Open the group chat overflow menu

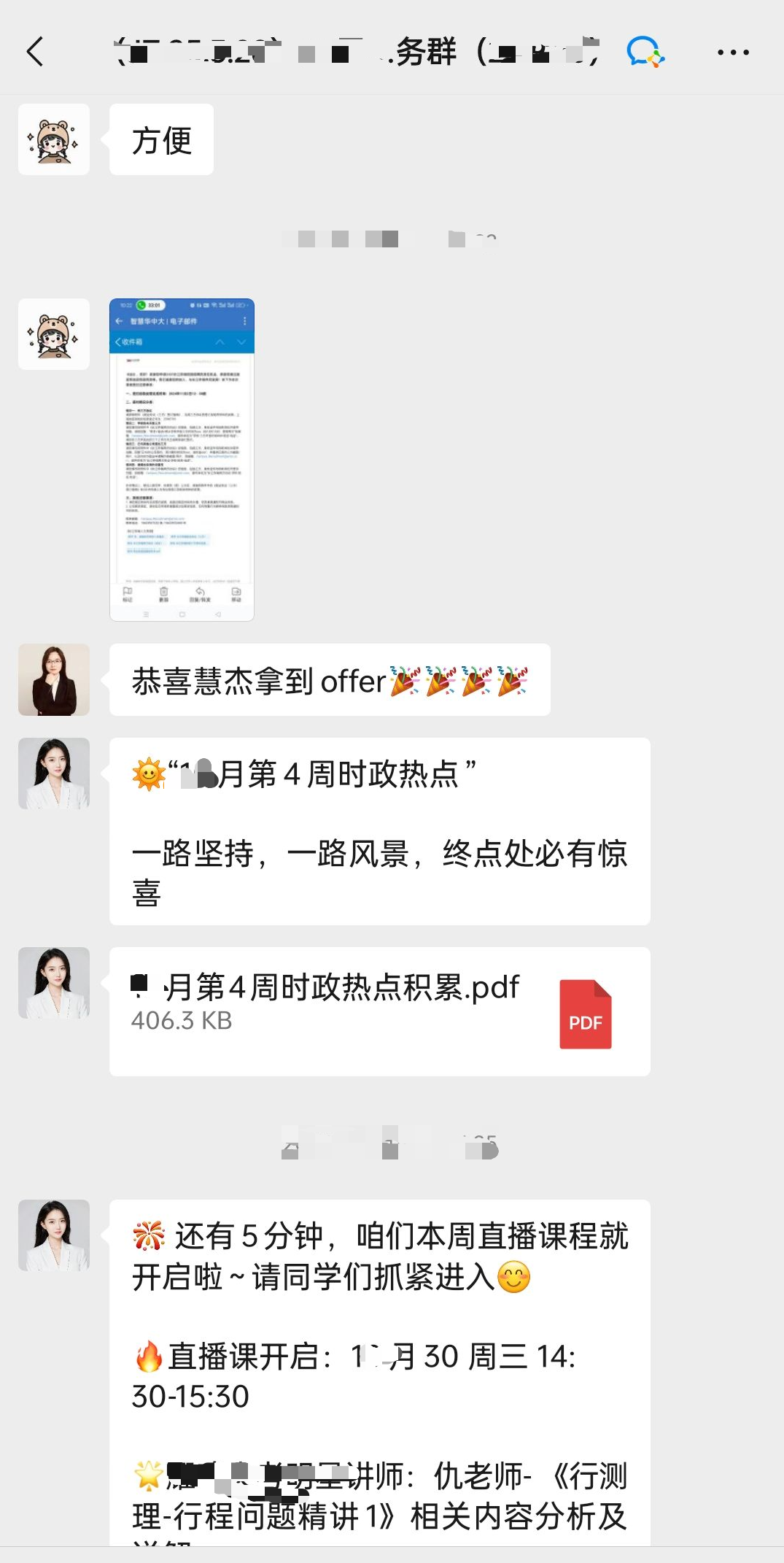pos(732,53)
